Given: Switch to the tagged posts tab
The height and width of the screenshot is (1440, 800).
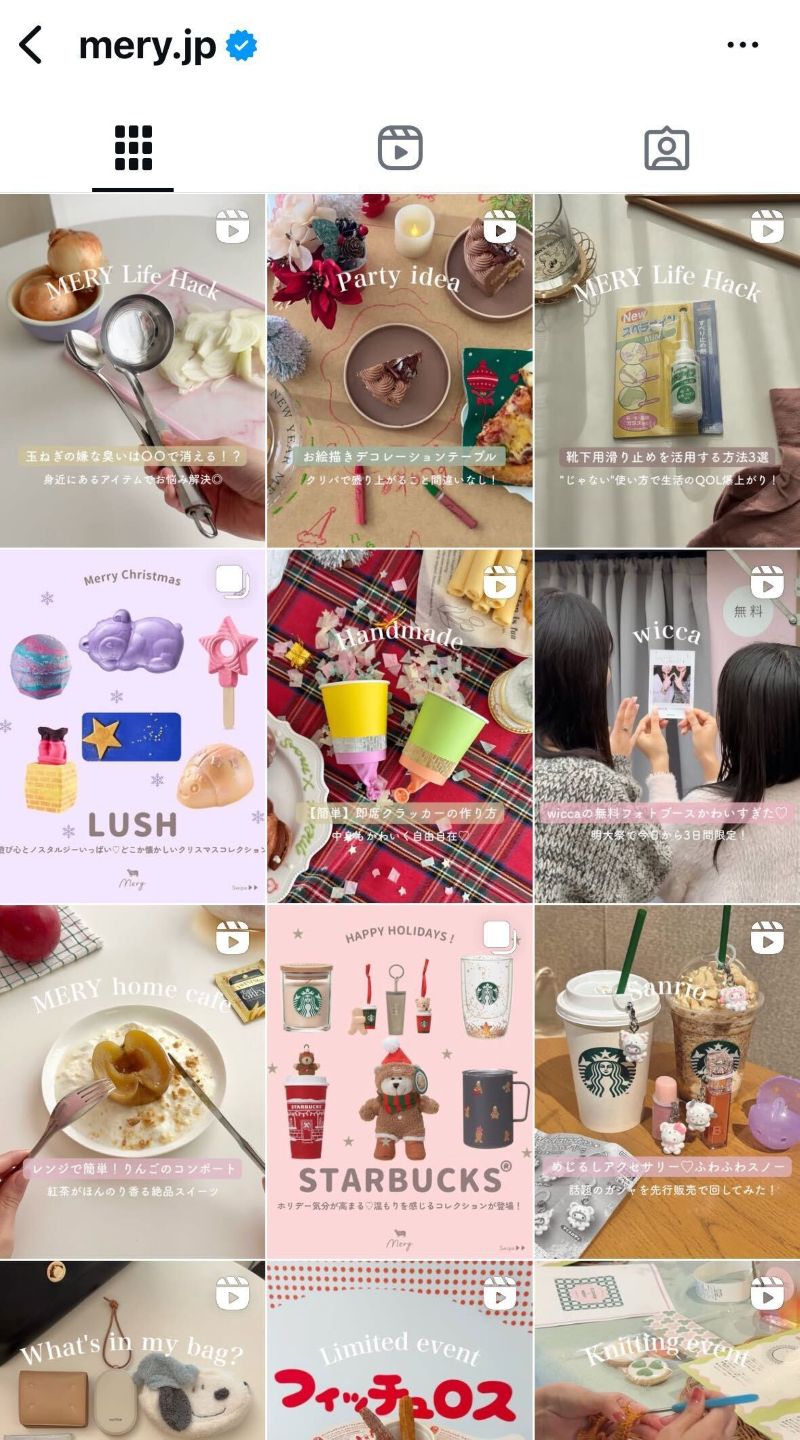Looking at the screenshot, I should pyautogui.click(x=666, y=149).
